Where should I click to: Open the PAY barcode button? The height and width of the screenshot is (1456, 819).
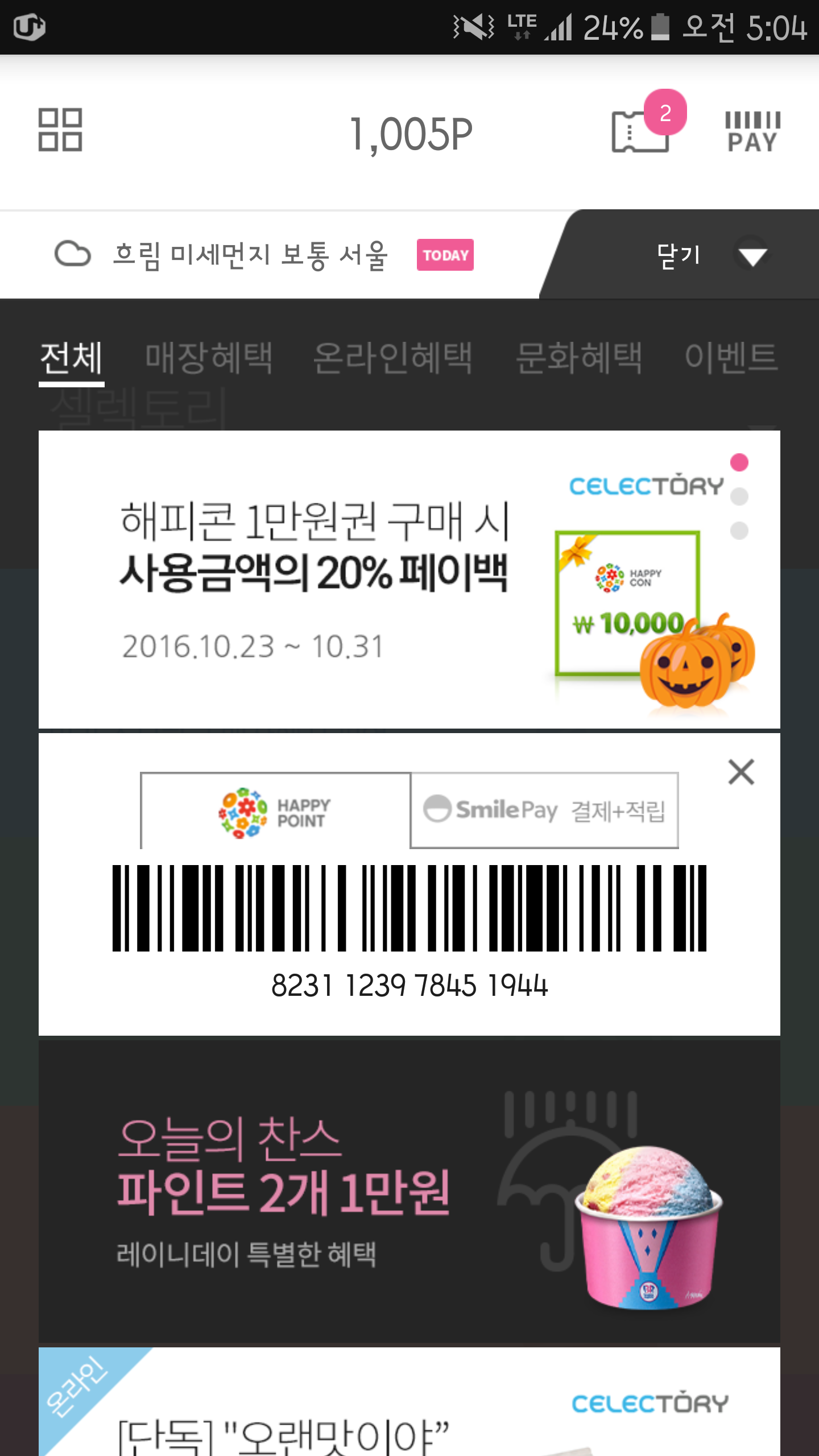pyautogui.click(x=752, y=132)
